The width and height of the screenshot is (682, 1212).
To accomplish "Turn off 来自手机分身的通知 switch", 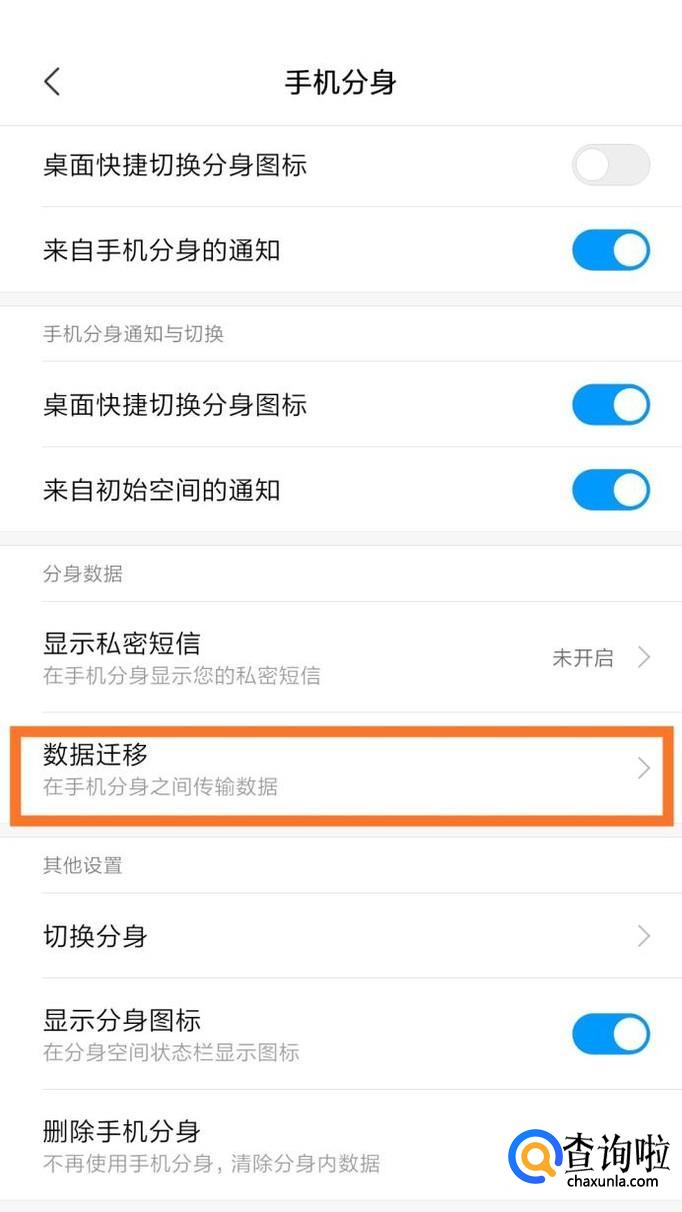I will pos(611,250).
